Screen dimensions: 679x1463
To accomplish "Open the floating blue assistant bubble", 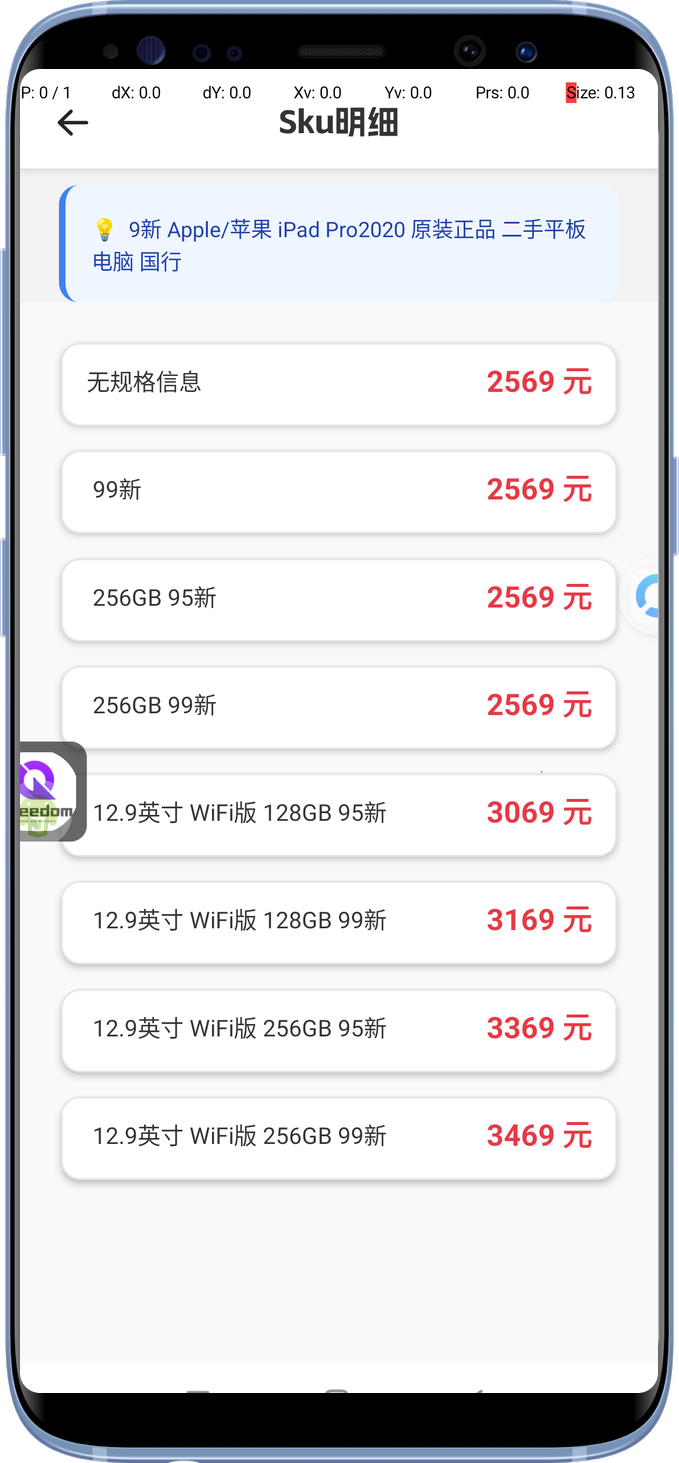I will (x=653, y=597).
